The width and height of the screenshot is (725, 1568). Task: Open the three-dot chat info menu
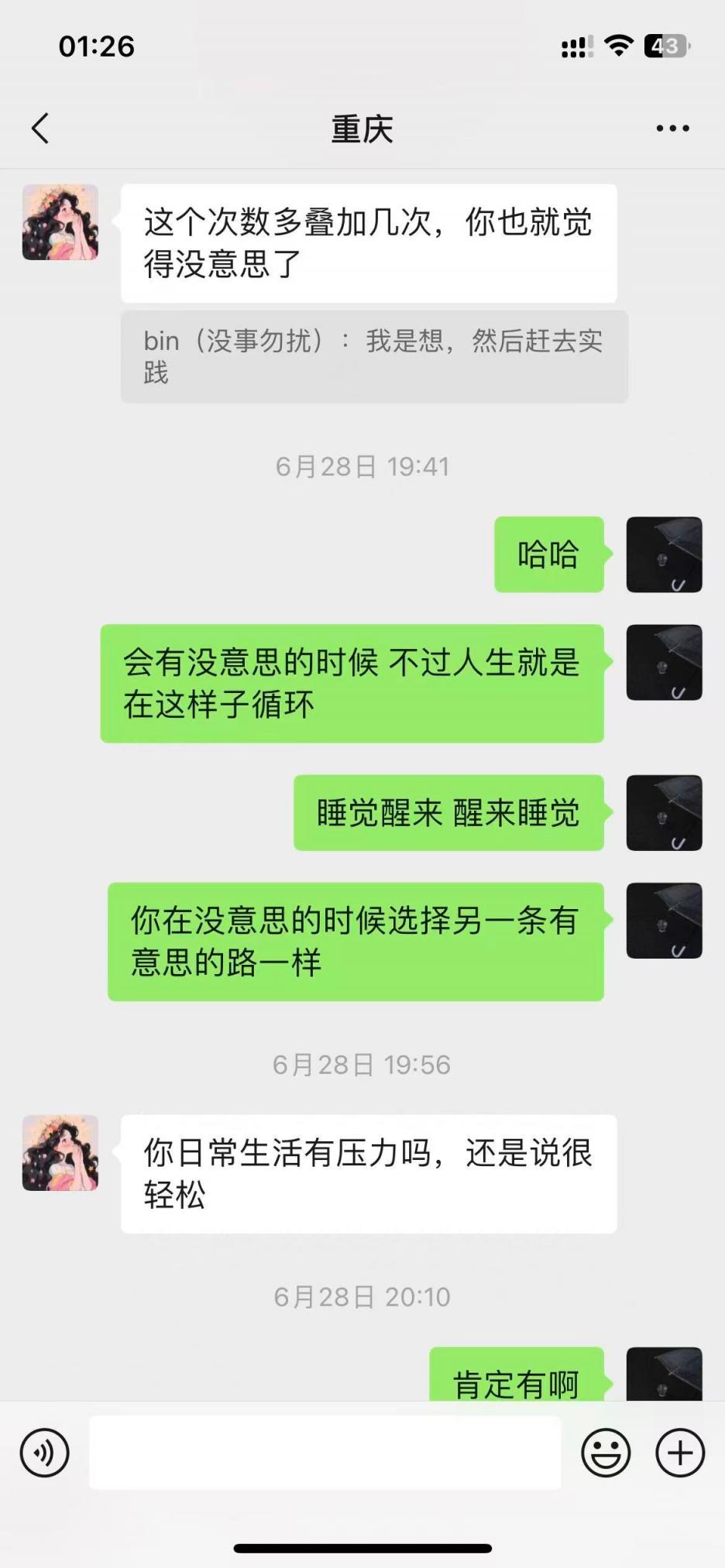tap(672, 129)
